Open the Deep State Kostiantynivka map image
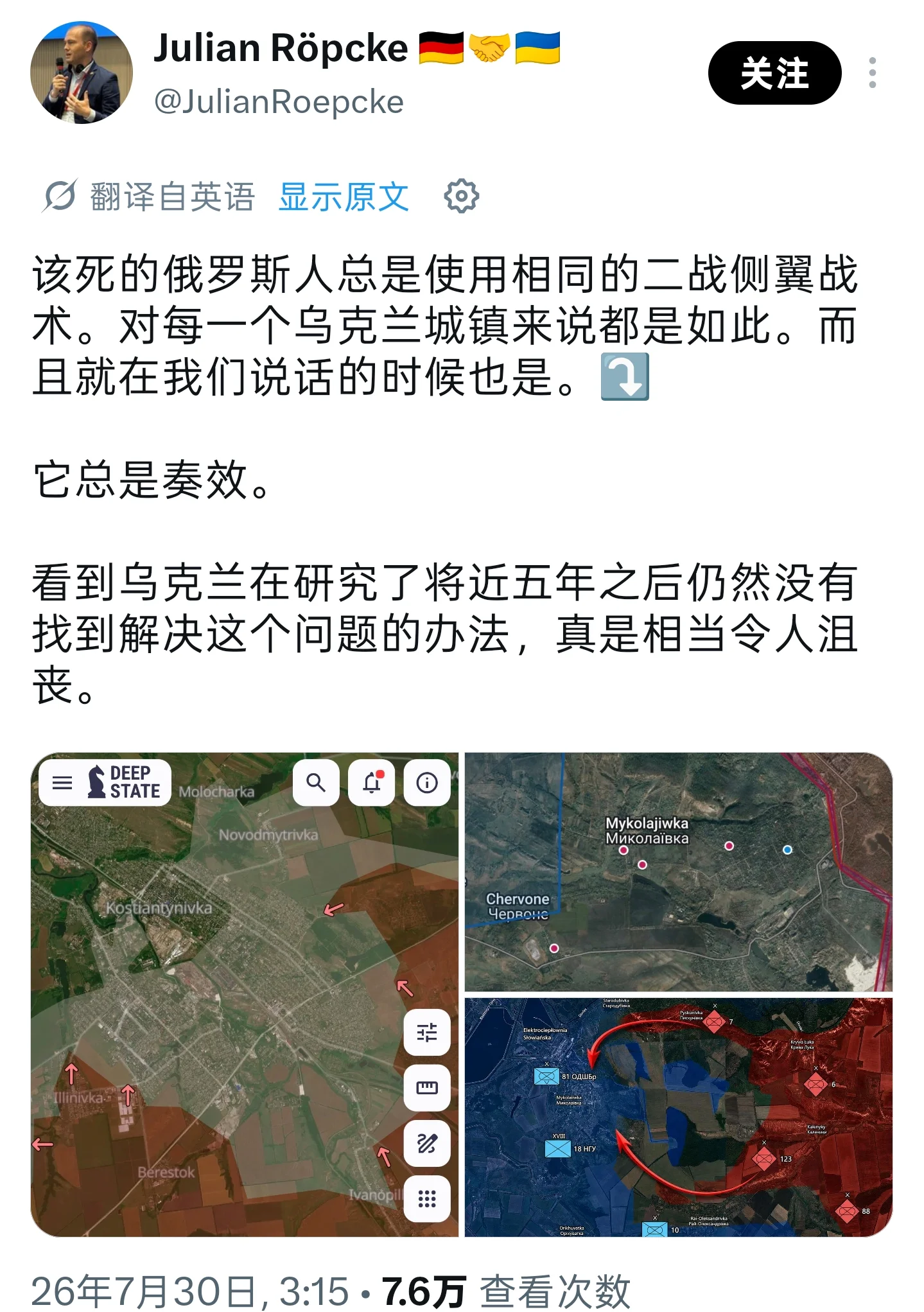The height and width of the screenshot is (1312, 924). (245, 994)
